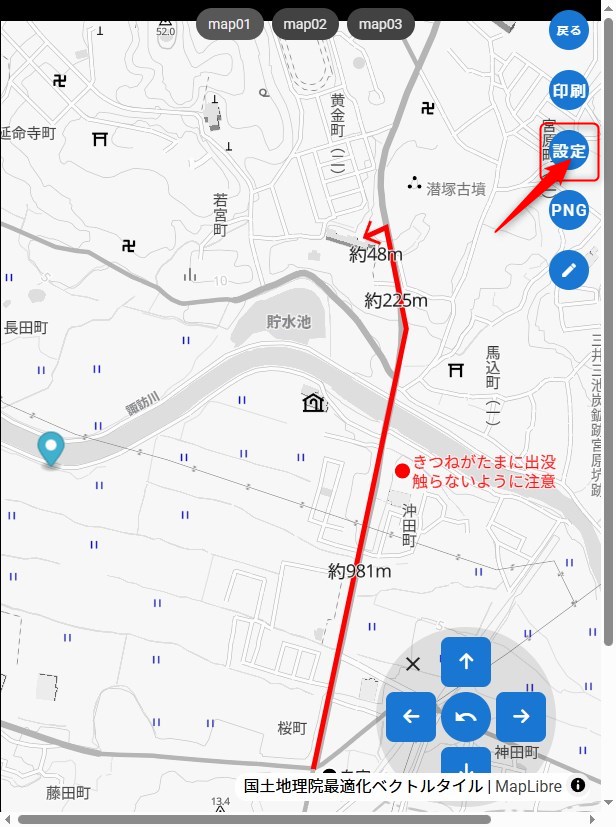Image resolution: width=616 pixels, height=827 pixels.
Task: Tap the undo arrow in the pad
Action: 466,716
